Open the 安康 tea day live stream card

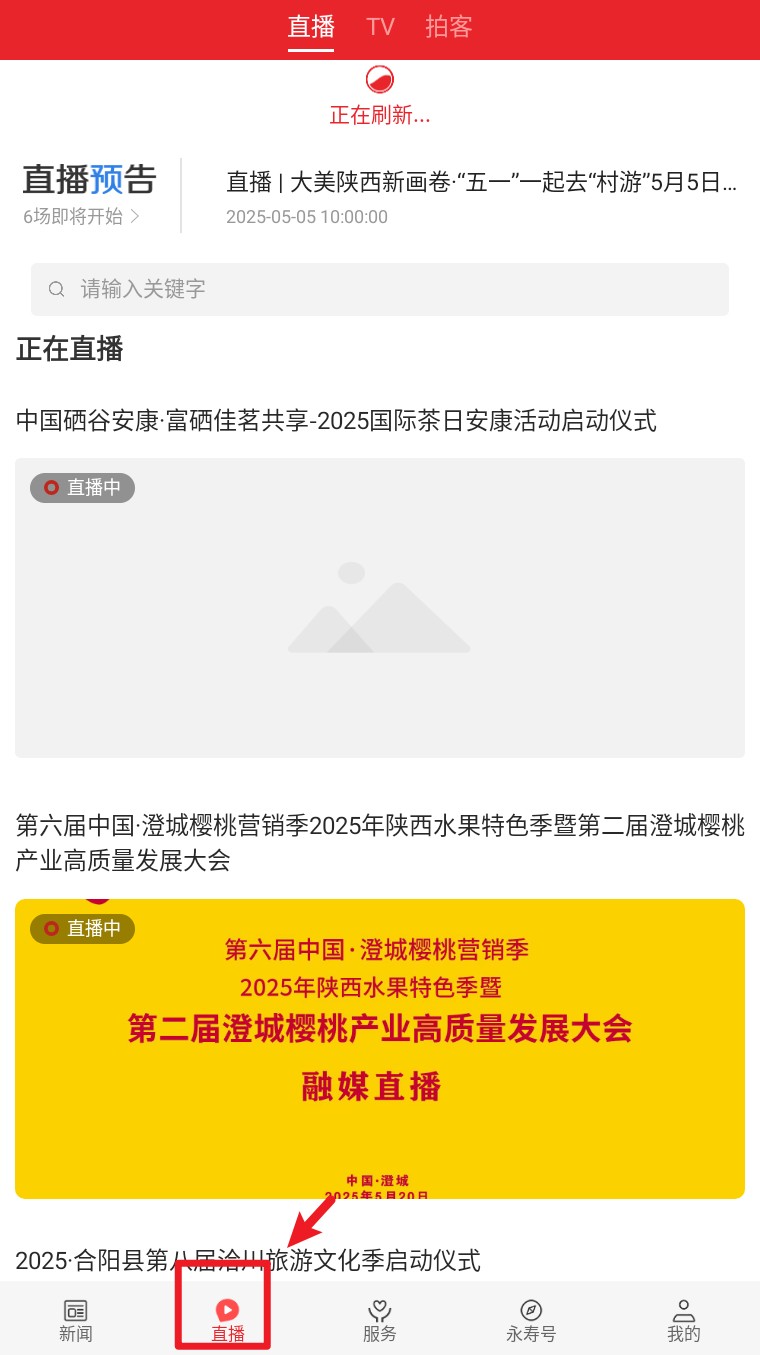click(x=380, y=607)
